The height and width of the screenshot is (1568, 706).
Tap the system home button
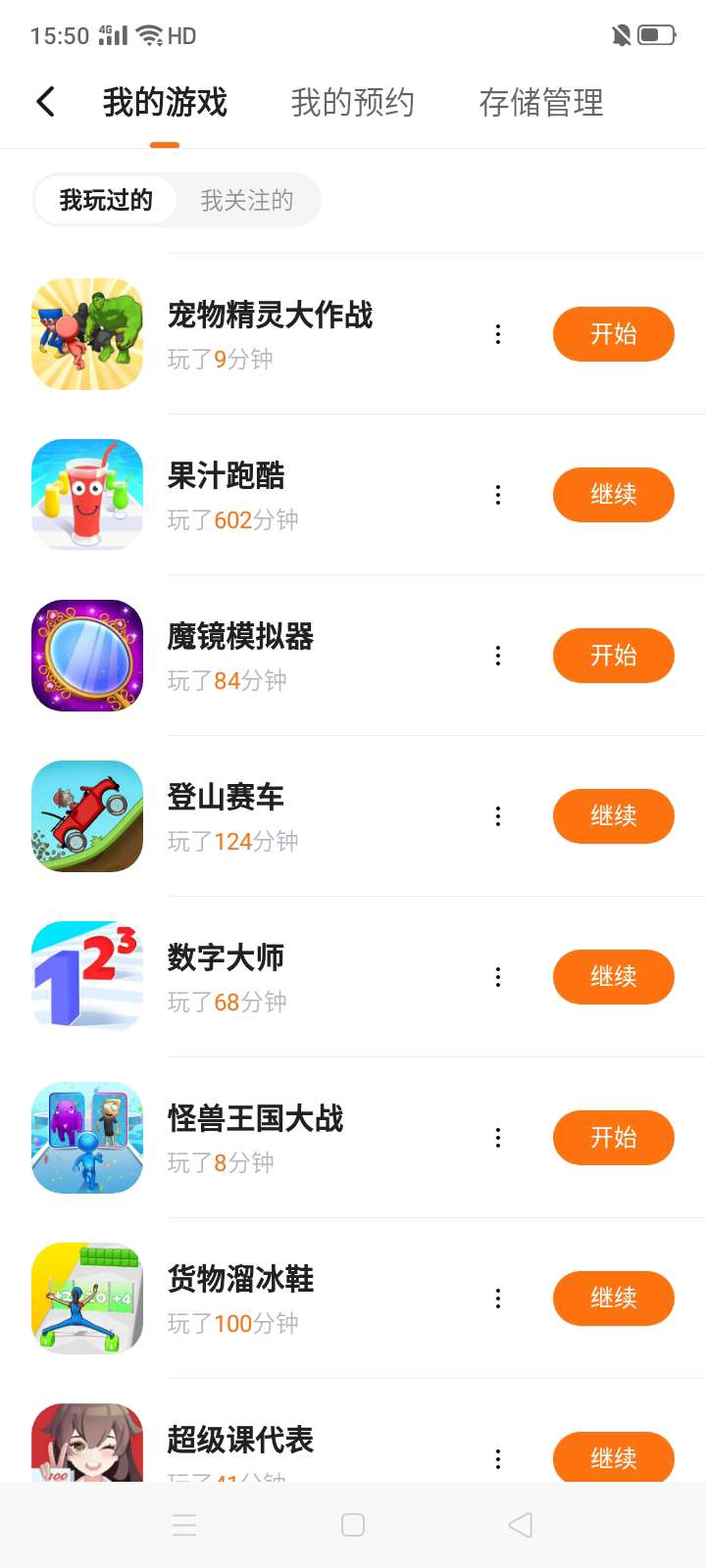[353, 1525]
